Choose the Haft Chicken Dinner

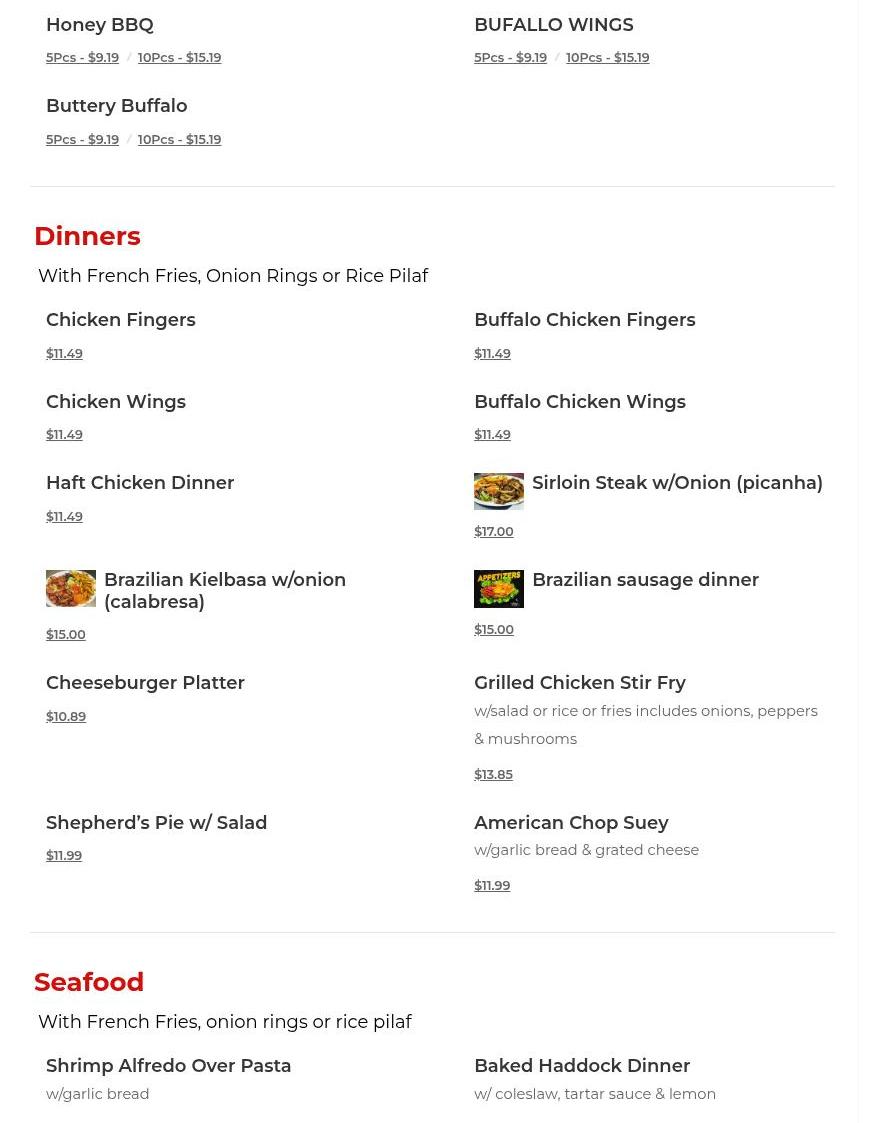[x=140, y=483]
